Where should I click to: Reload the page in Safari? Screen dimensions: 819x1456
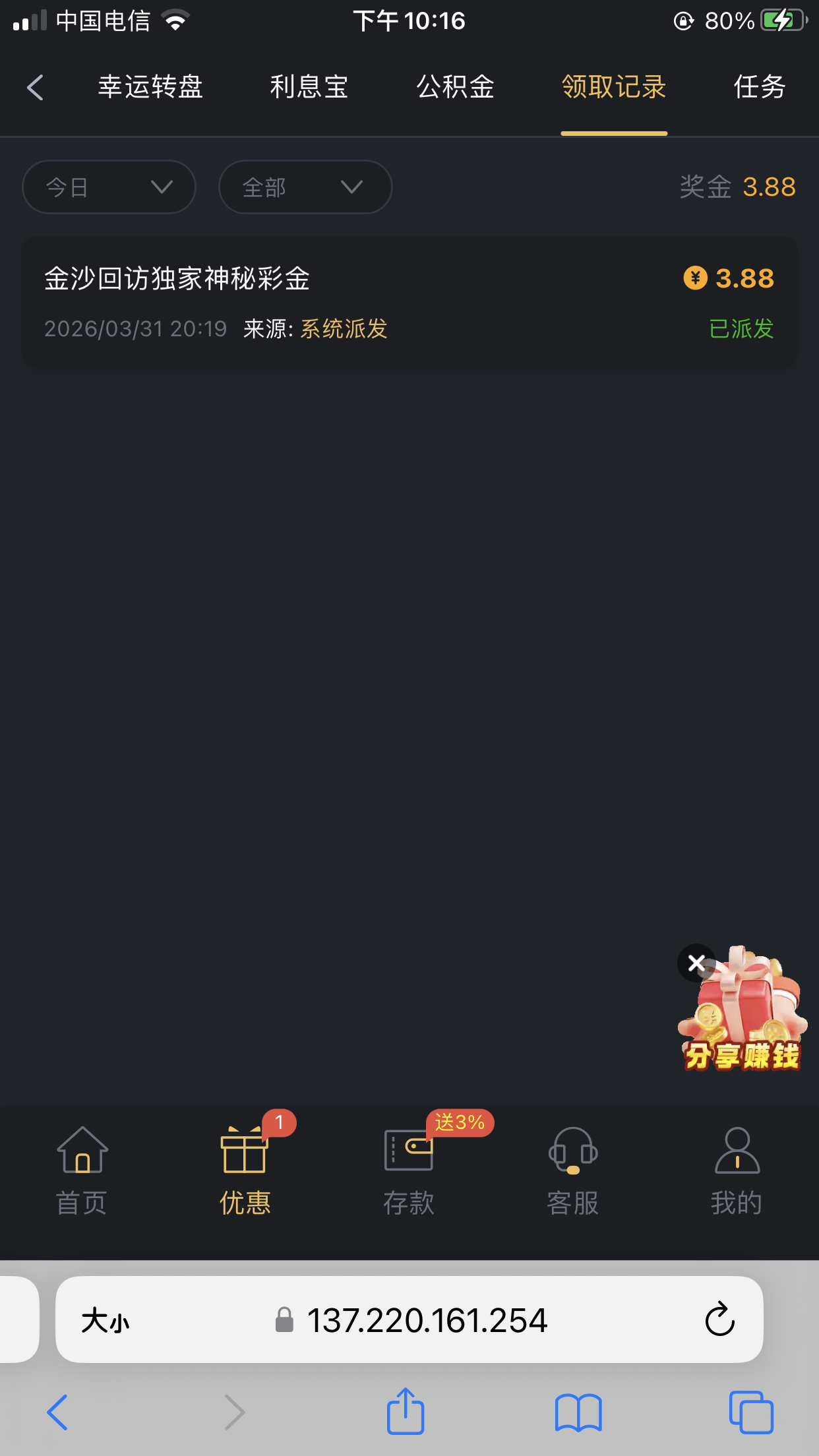[719, 1319]
